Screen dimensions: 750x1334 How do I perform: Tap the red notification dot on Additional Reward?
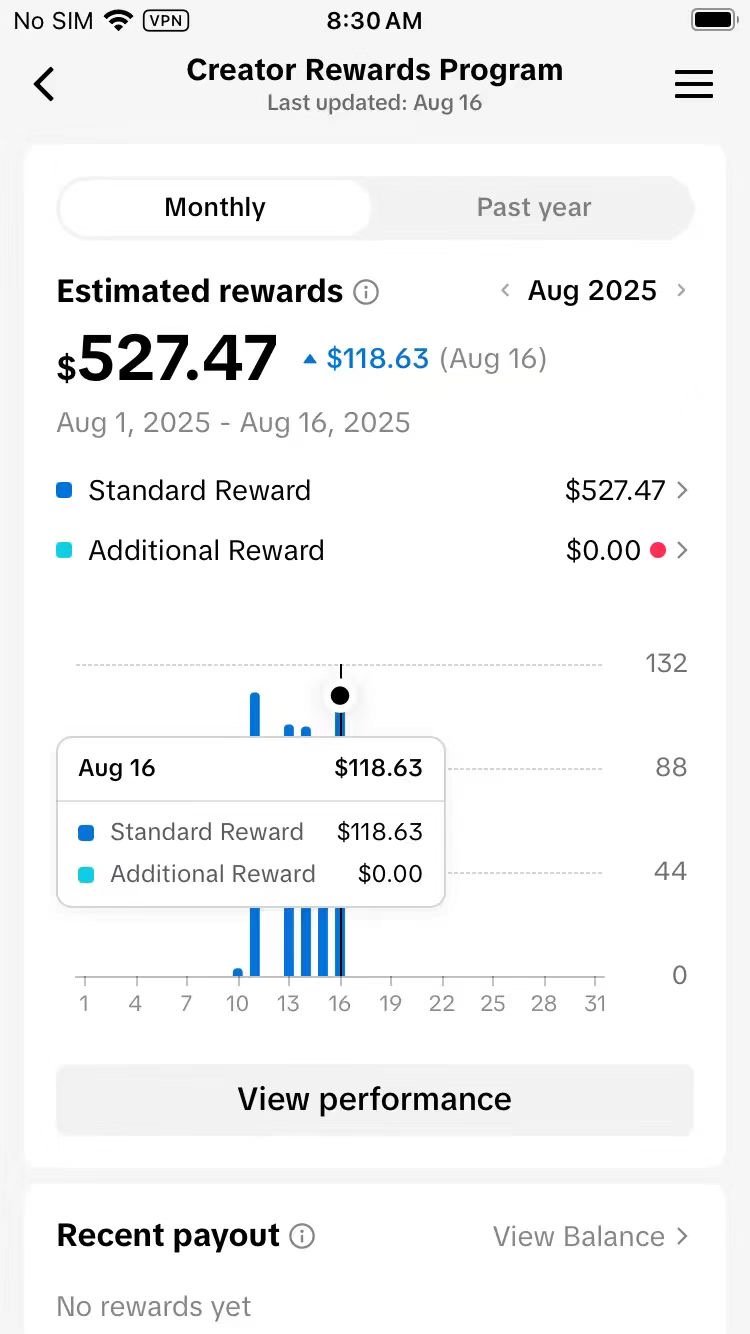[x=658, y=550]
